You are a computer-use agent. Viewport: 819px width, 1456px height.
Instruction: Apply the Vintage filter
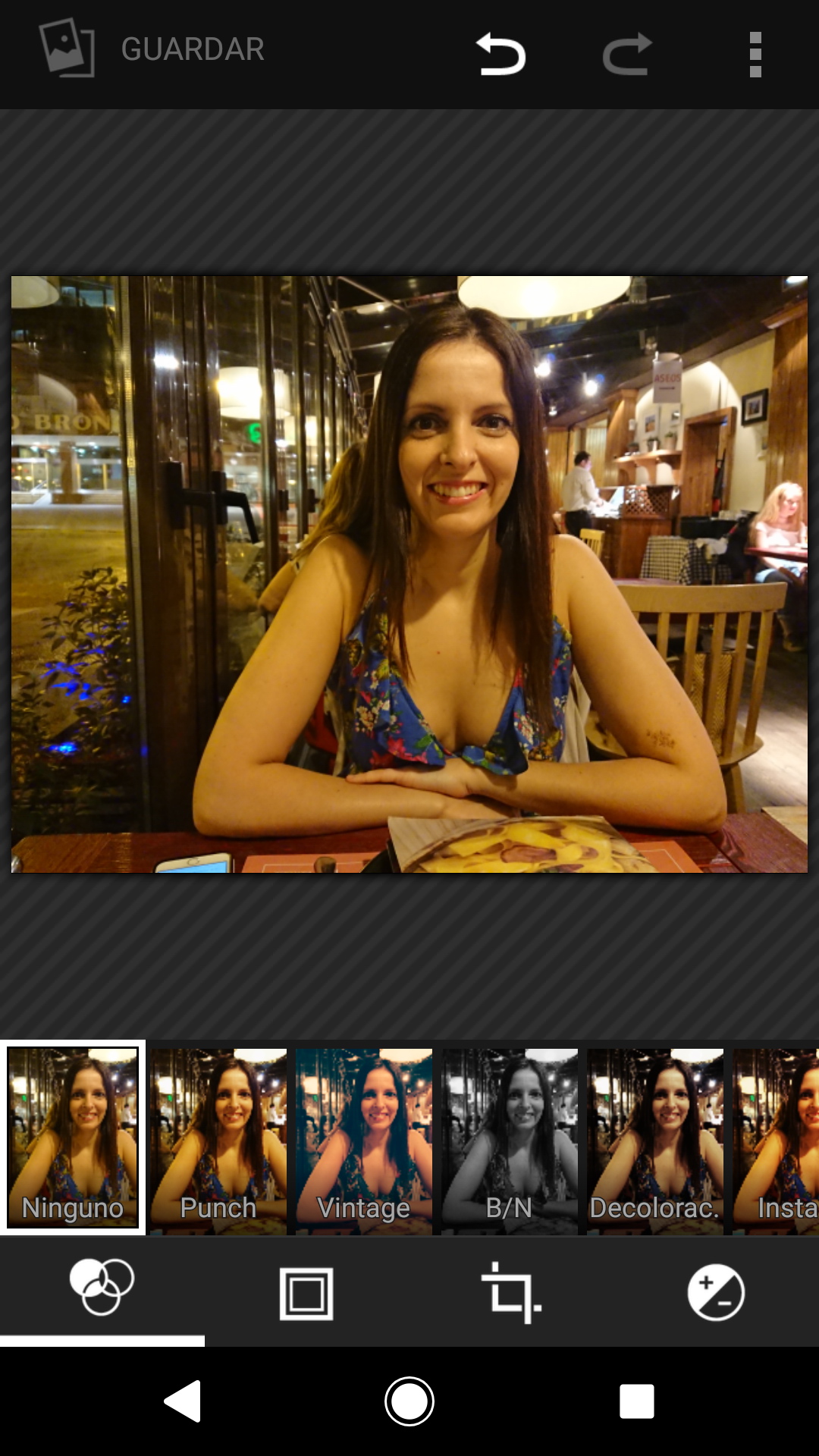tap(364, 1137)
